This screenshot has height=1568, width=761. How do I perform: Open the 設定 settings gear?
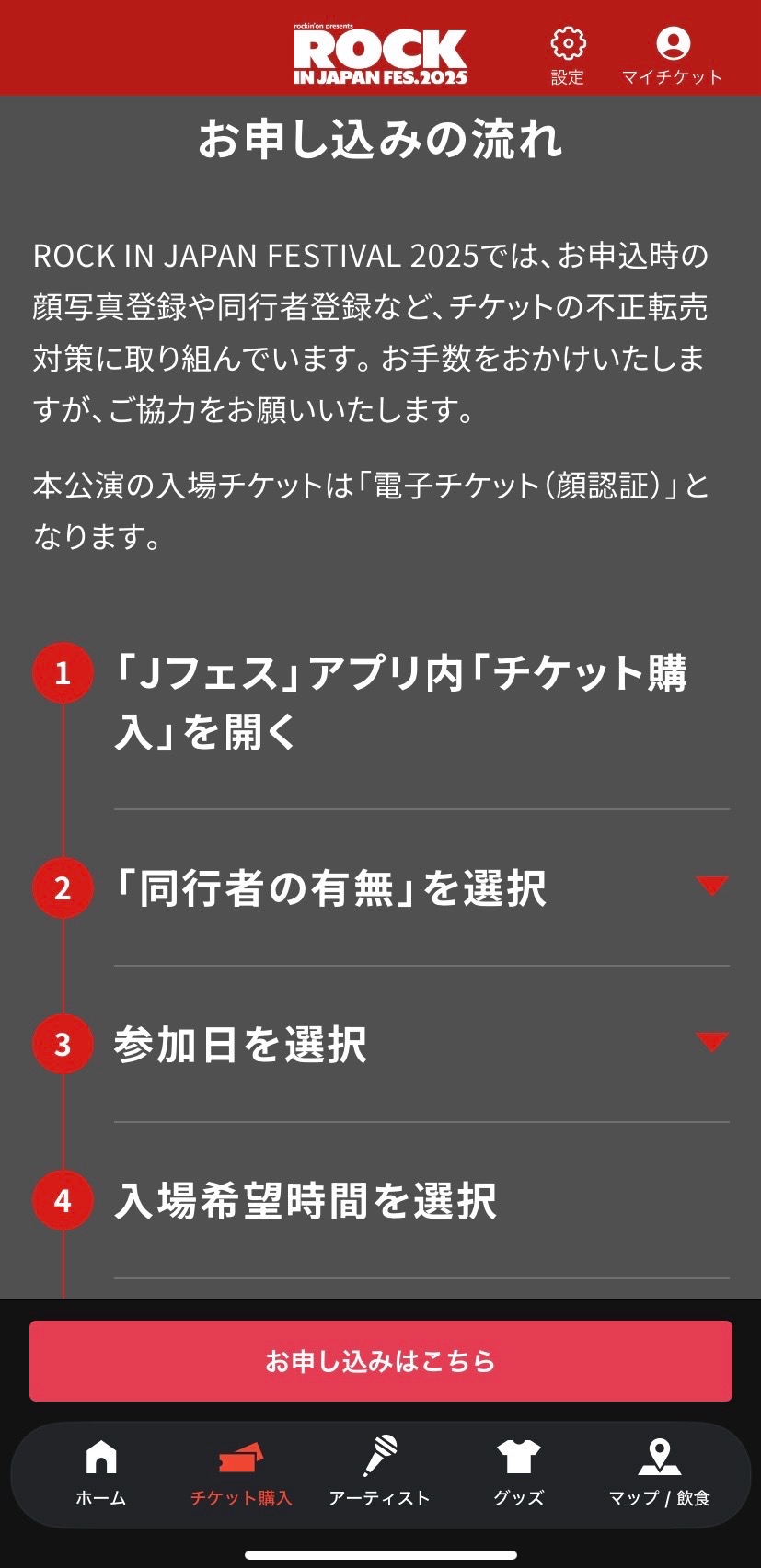pyautogui.click(x=568, y=55)
